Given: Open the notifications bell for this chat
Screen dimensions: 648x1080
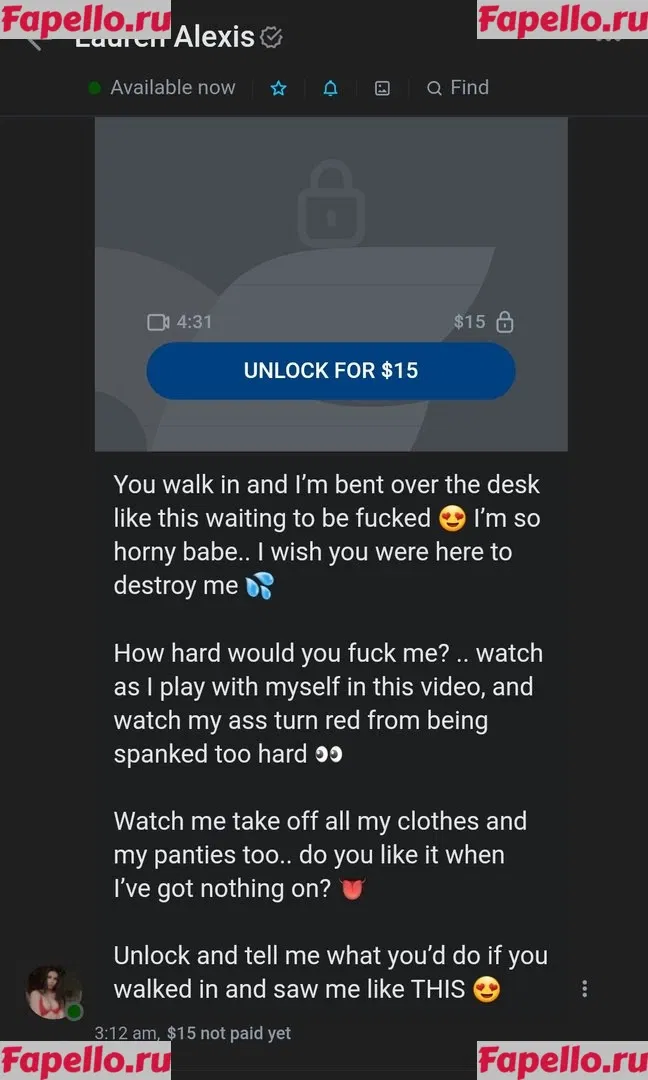Looking at the screenshot, I should click(x=330, y=88).
